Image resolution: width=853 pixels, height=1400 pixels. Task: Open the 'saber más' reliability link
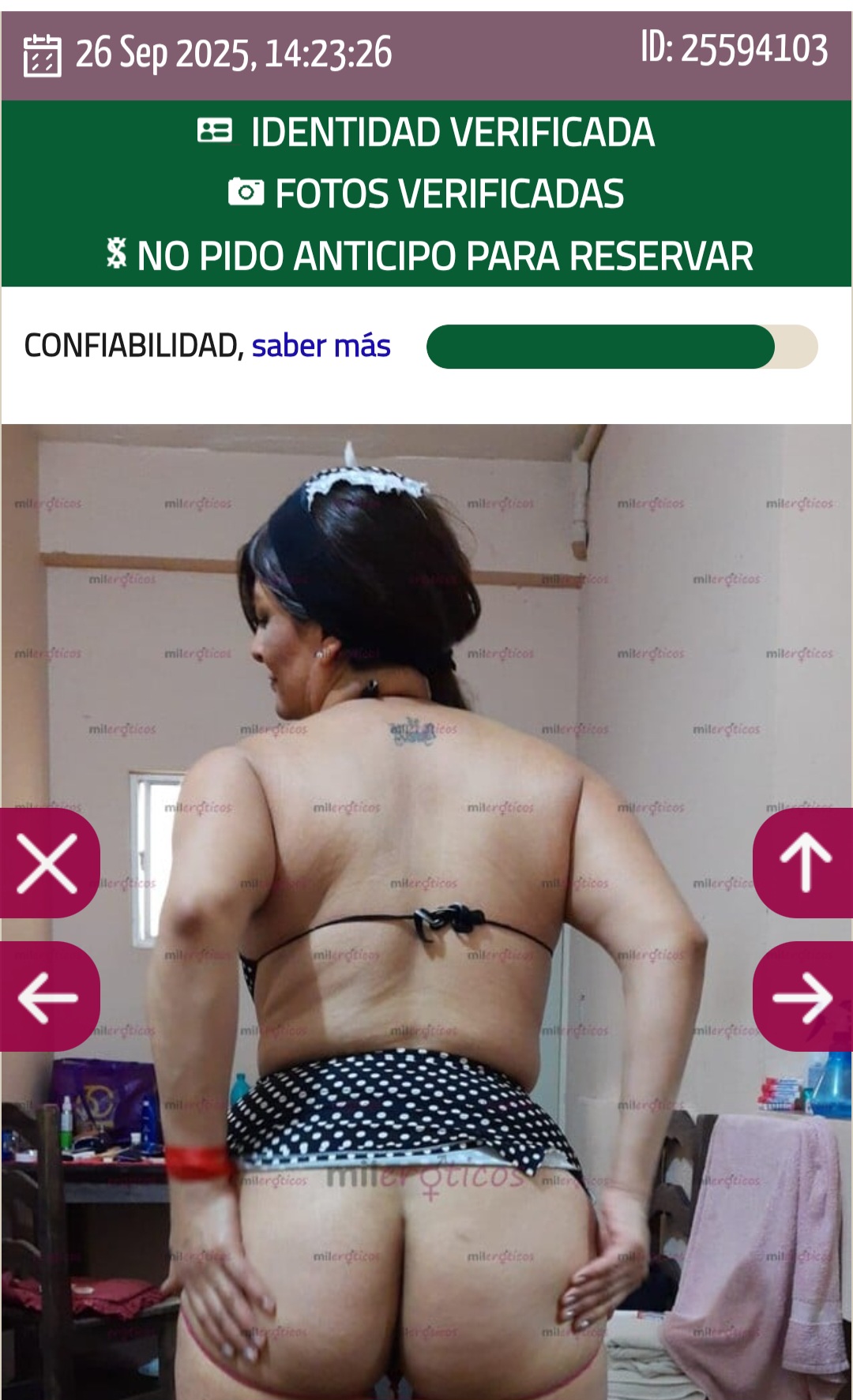click(321, 346)
